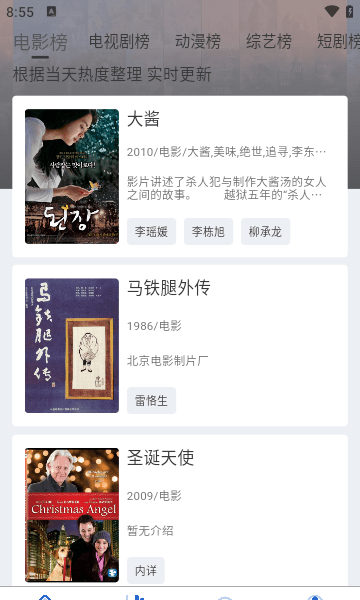360x600 pixels.
Task: Switch to the 电视剧榜 tab
Action: [x=119, y=41]
